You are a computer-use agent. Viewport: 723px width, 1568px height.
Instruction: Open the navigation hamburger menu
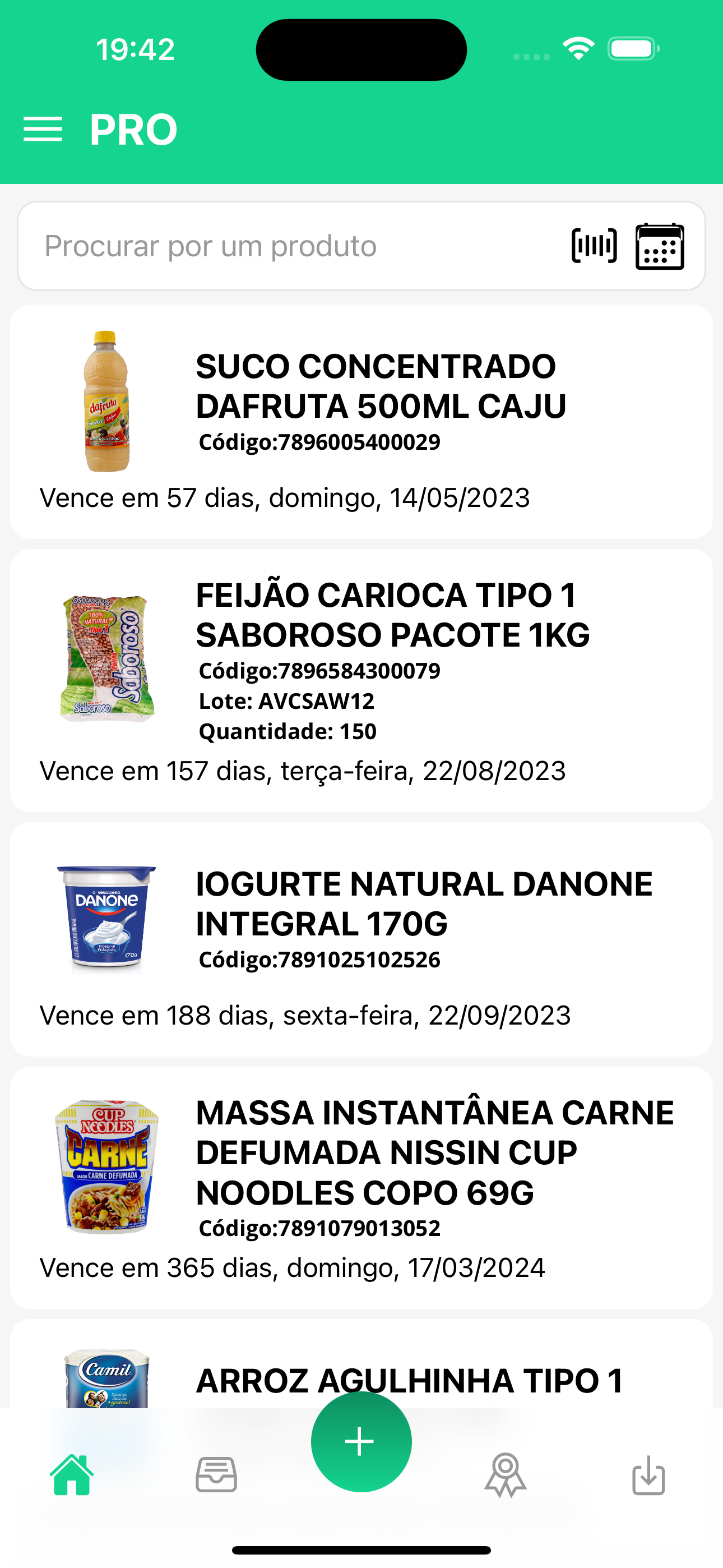44,128
